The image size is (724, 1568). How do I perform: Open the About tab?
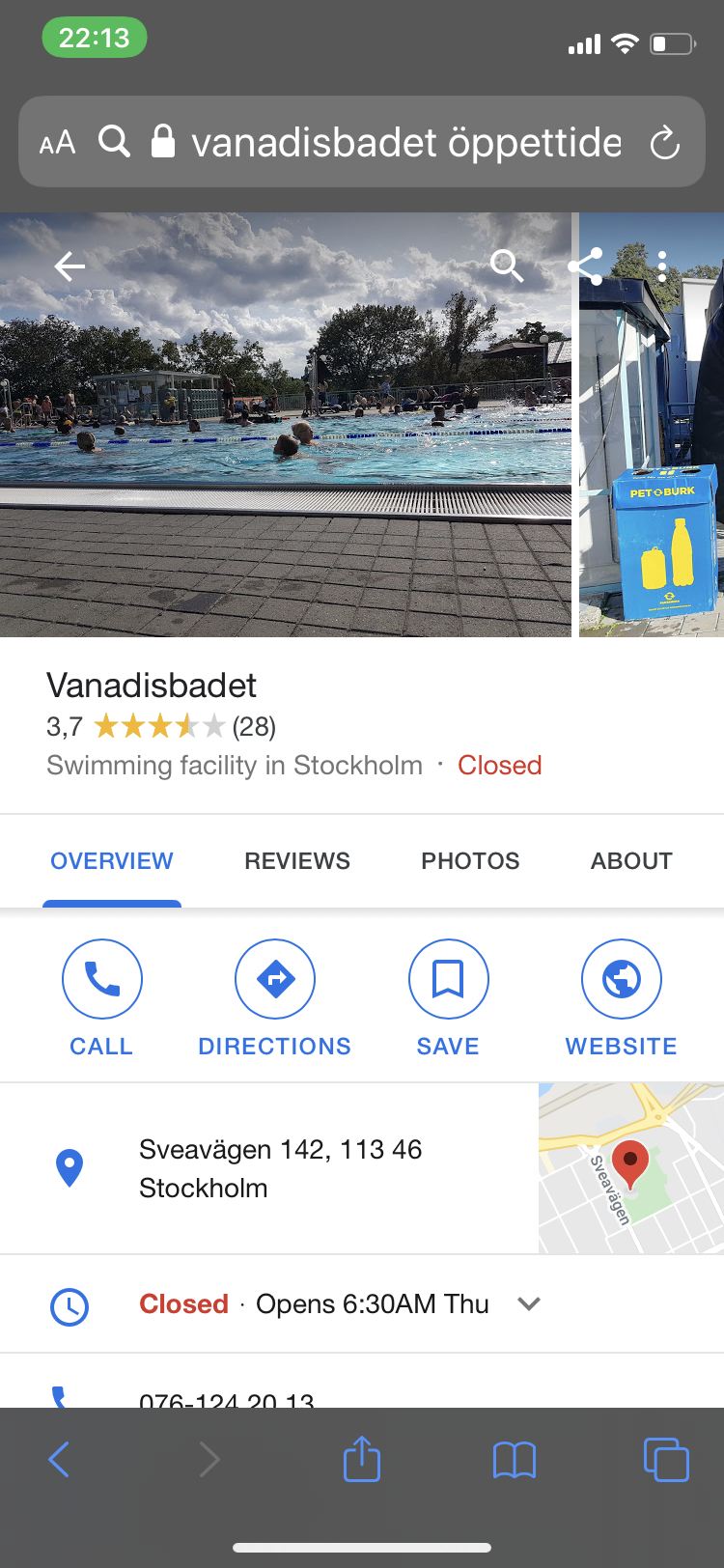pyautogui.click(x=631, y=860)
